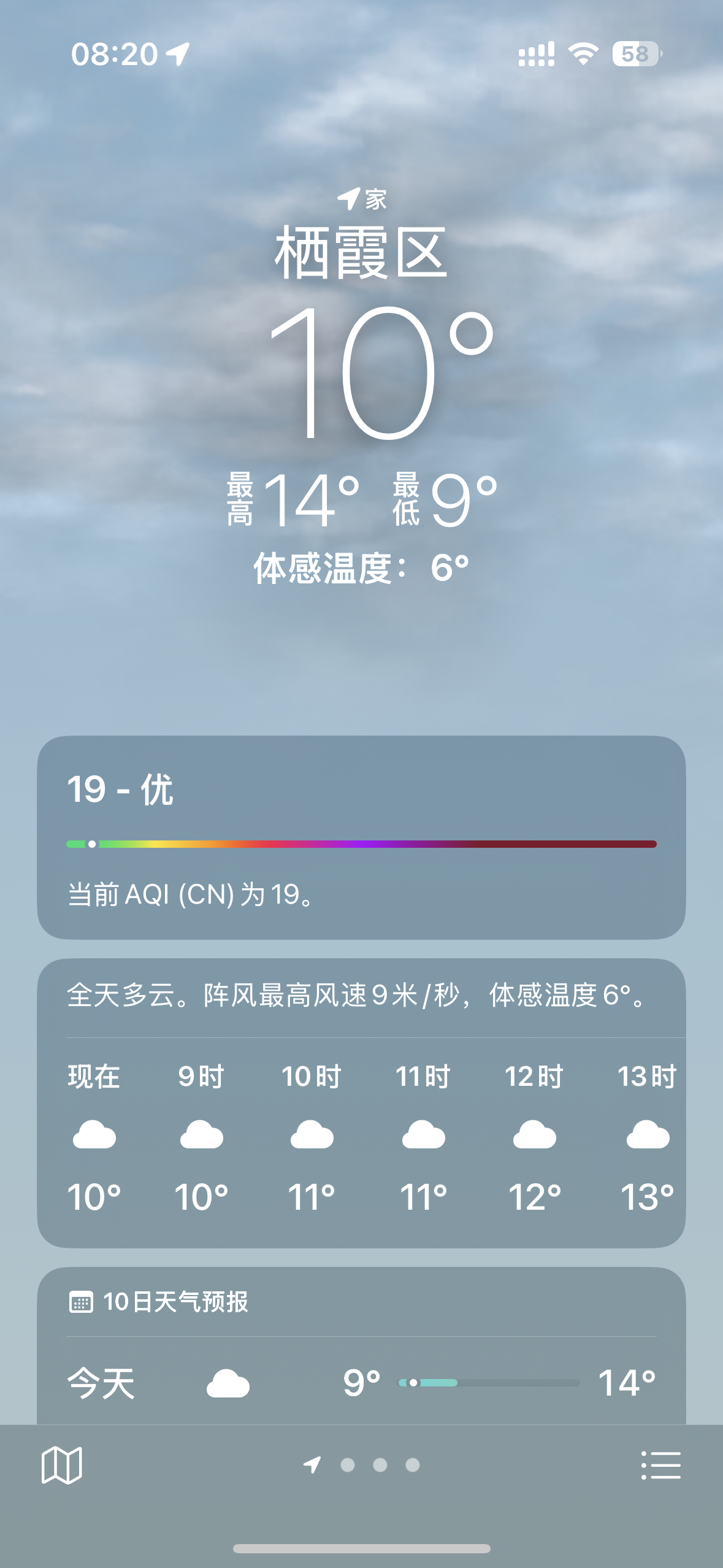Open the weather map

click(61, 1466)
